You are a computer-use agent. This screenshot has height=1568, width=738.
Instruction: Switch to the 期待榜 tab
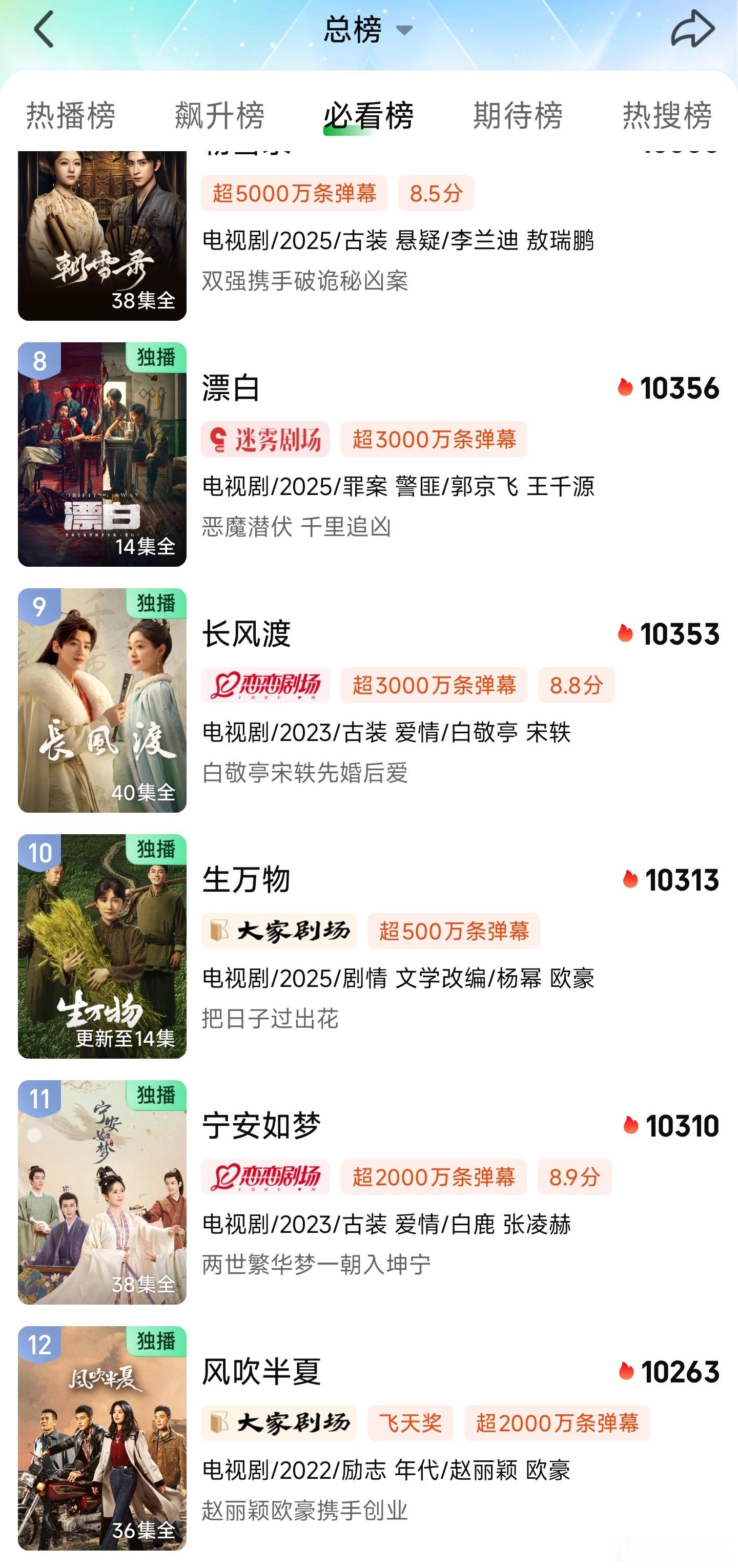pyautogui.click(x=518, y=115)
